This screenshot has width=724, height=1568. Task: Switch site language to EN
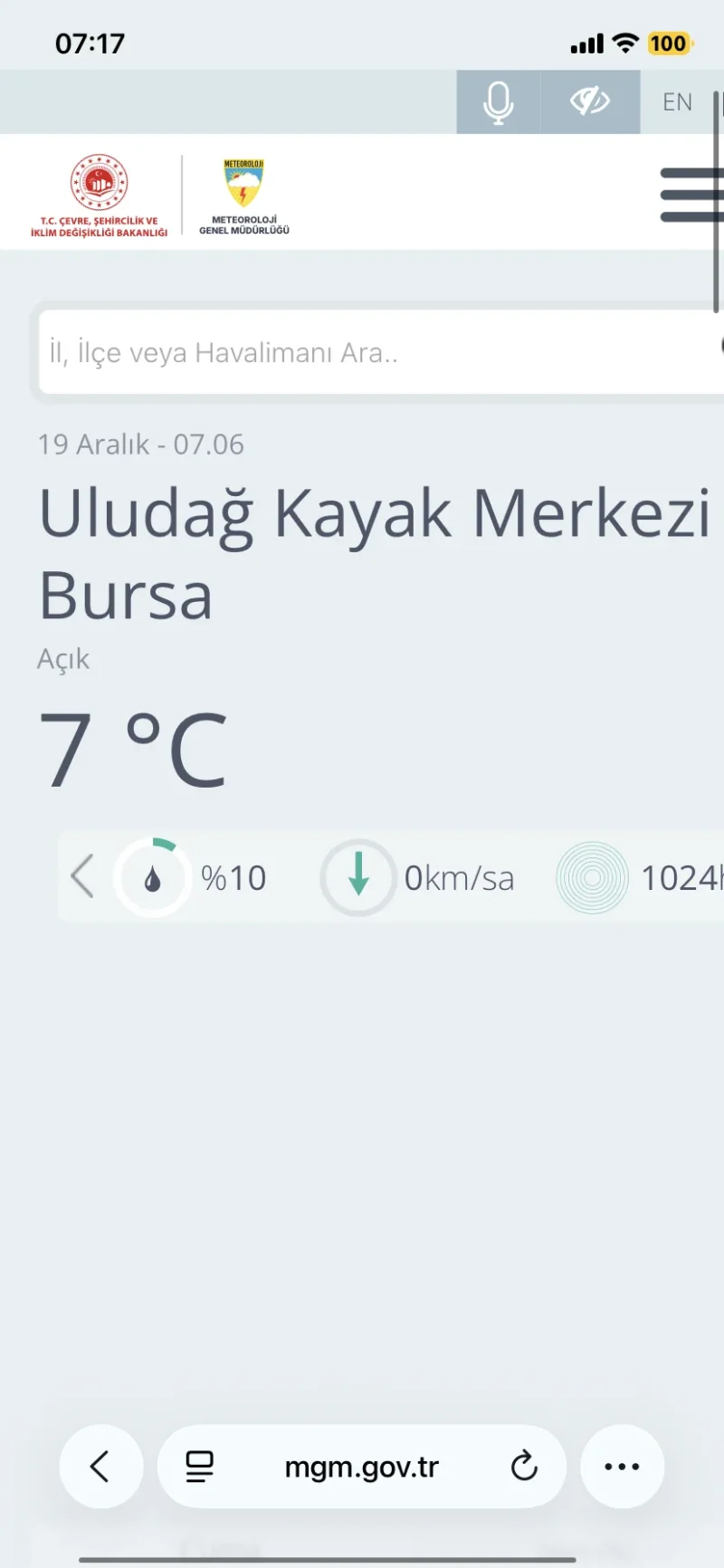677,102
